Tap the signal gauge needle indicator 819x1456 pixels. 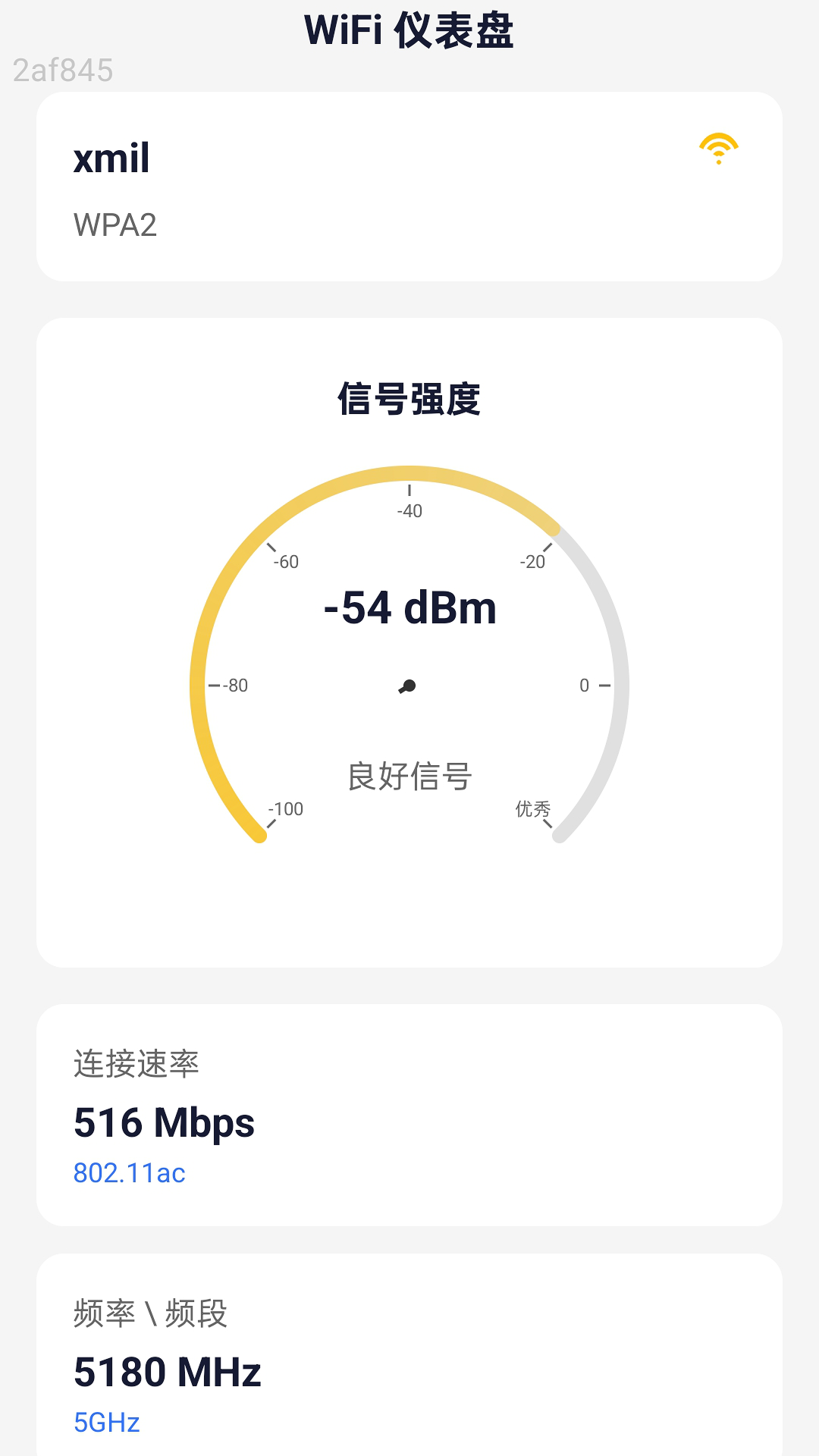407,686
